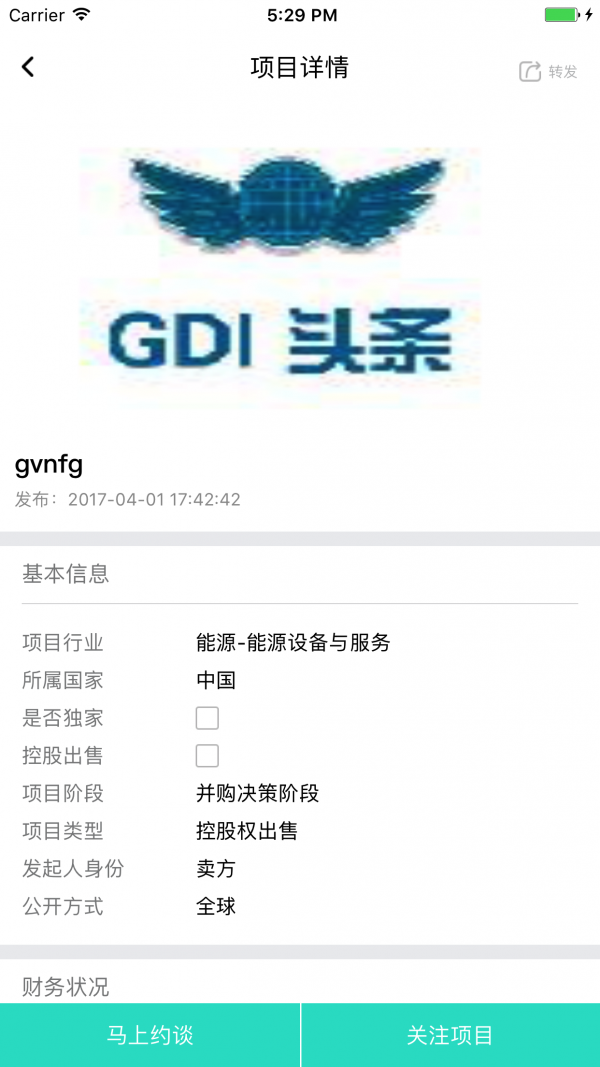Follow the project with 关注项目
600x1067 pixels.
(x=450, y=1035)
